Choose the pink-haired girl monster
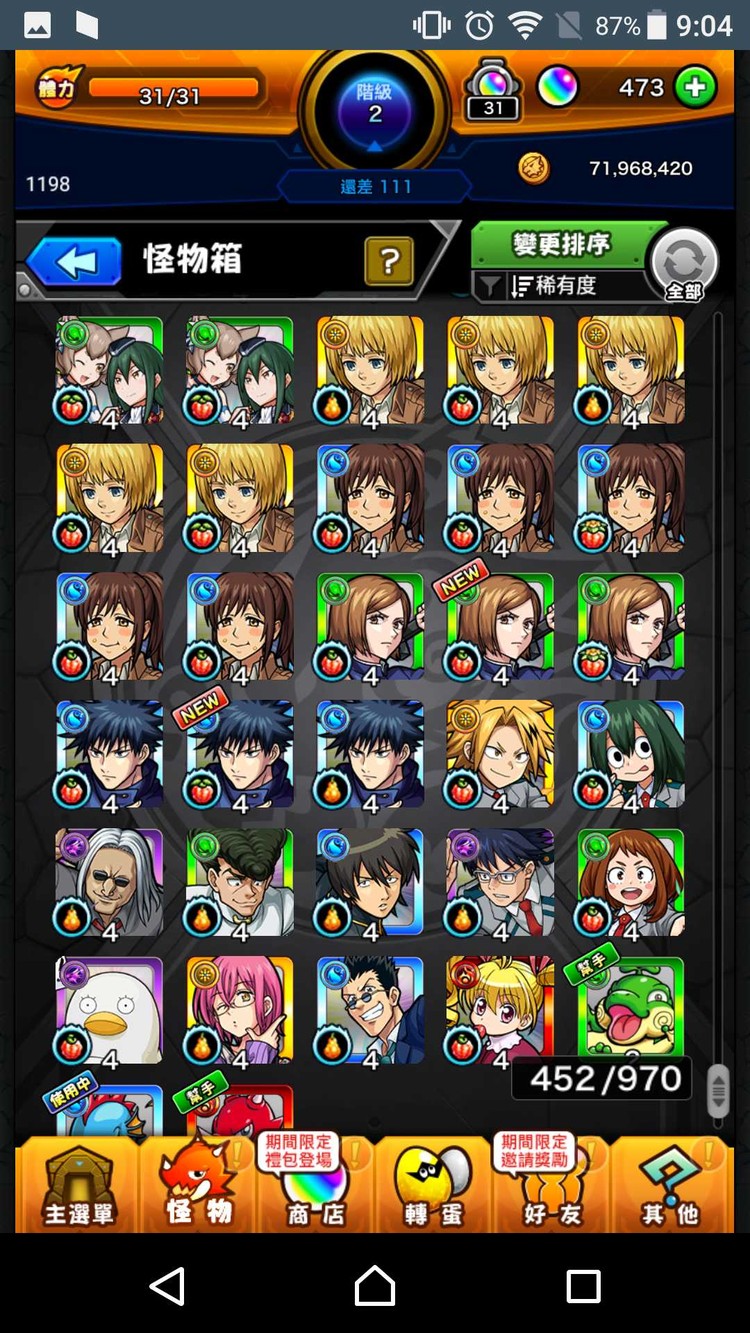The width and height of the screenshot is (750, 1333). [x=240, y=1010]
